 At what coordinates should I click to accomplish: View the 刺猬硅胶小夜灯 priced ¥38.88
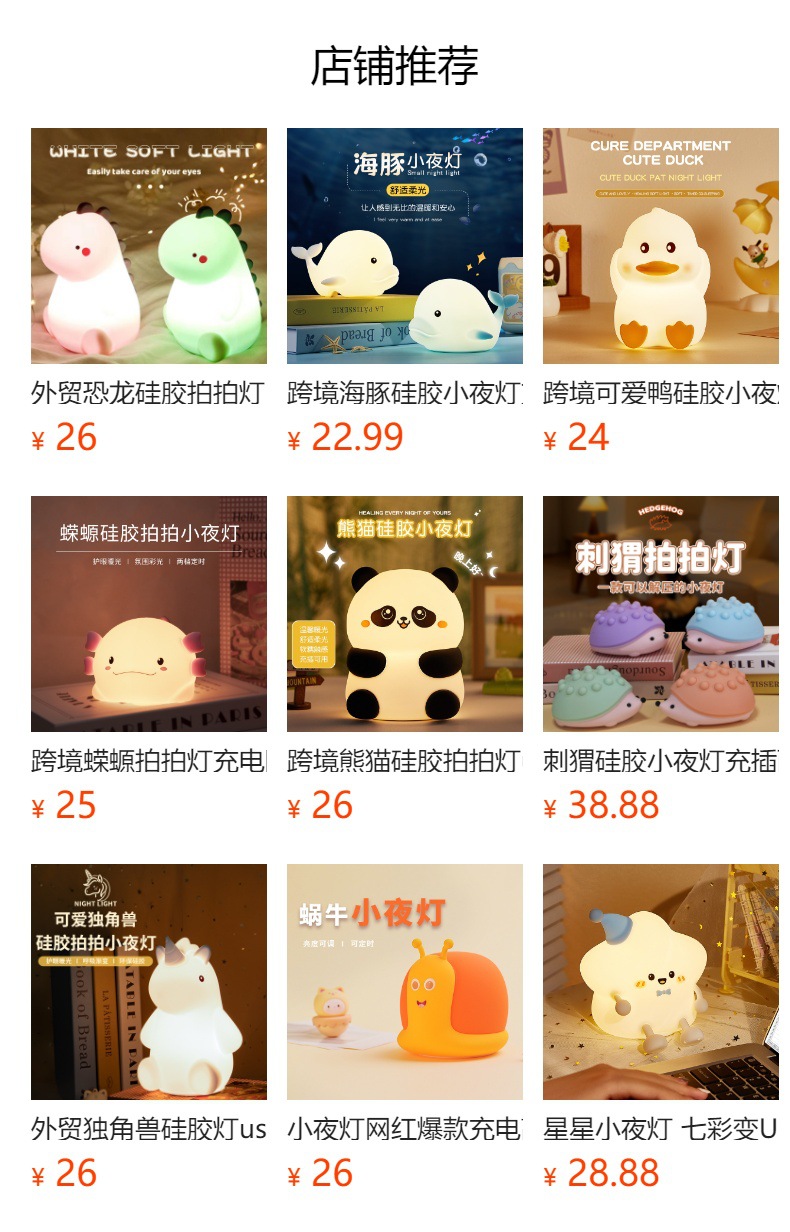[x=661, y=614]
